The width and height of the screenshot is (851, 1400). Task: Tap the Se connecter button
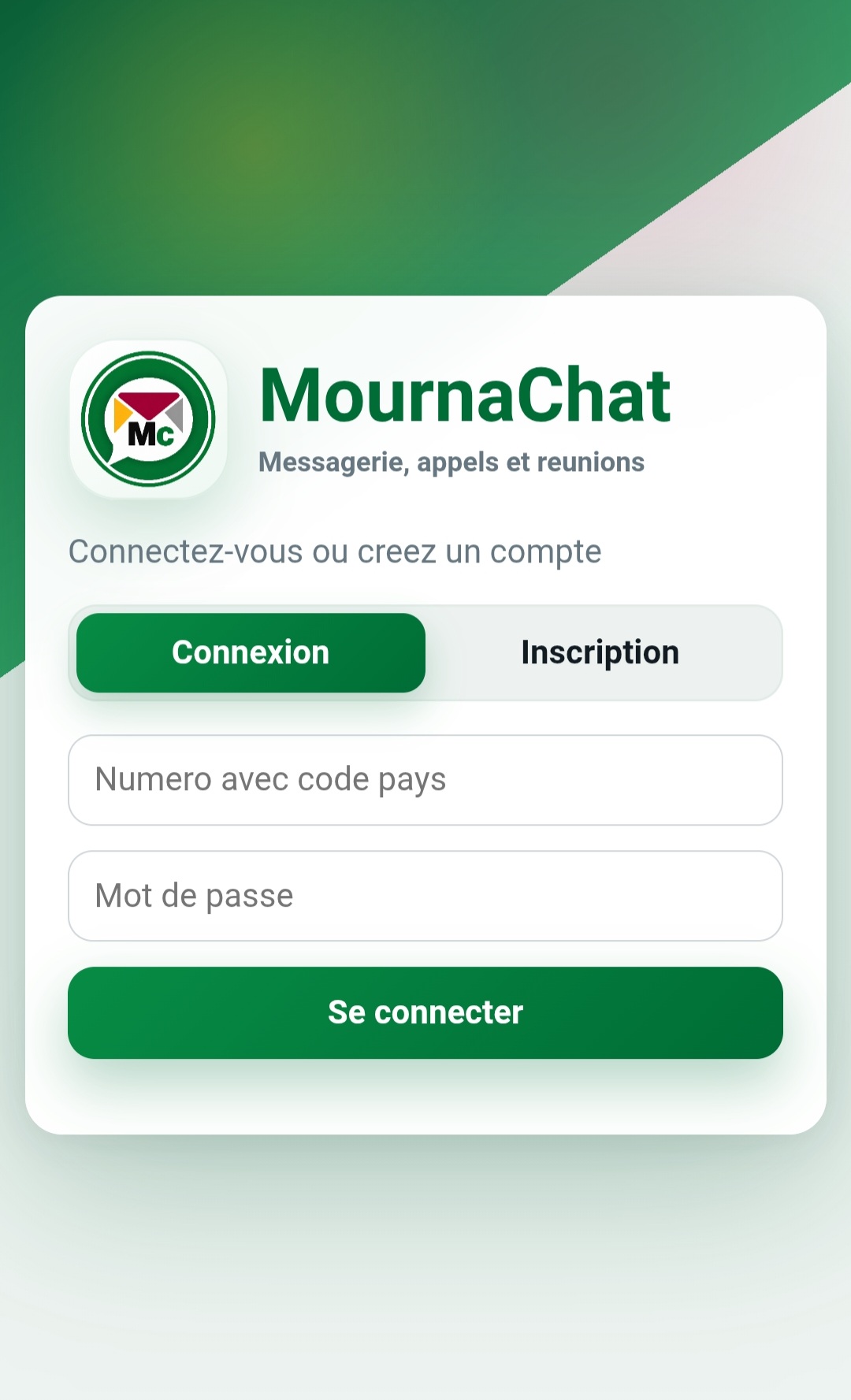pos(425,1012)
